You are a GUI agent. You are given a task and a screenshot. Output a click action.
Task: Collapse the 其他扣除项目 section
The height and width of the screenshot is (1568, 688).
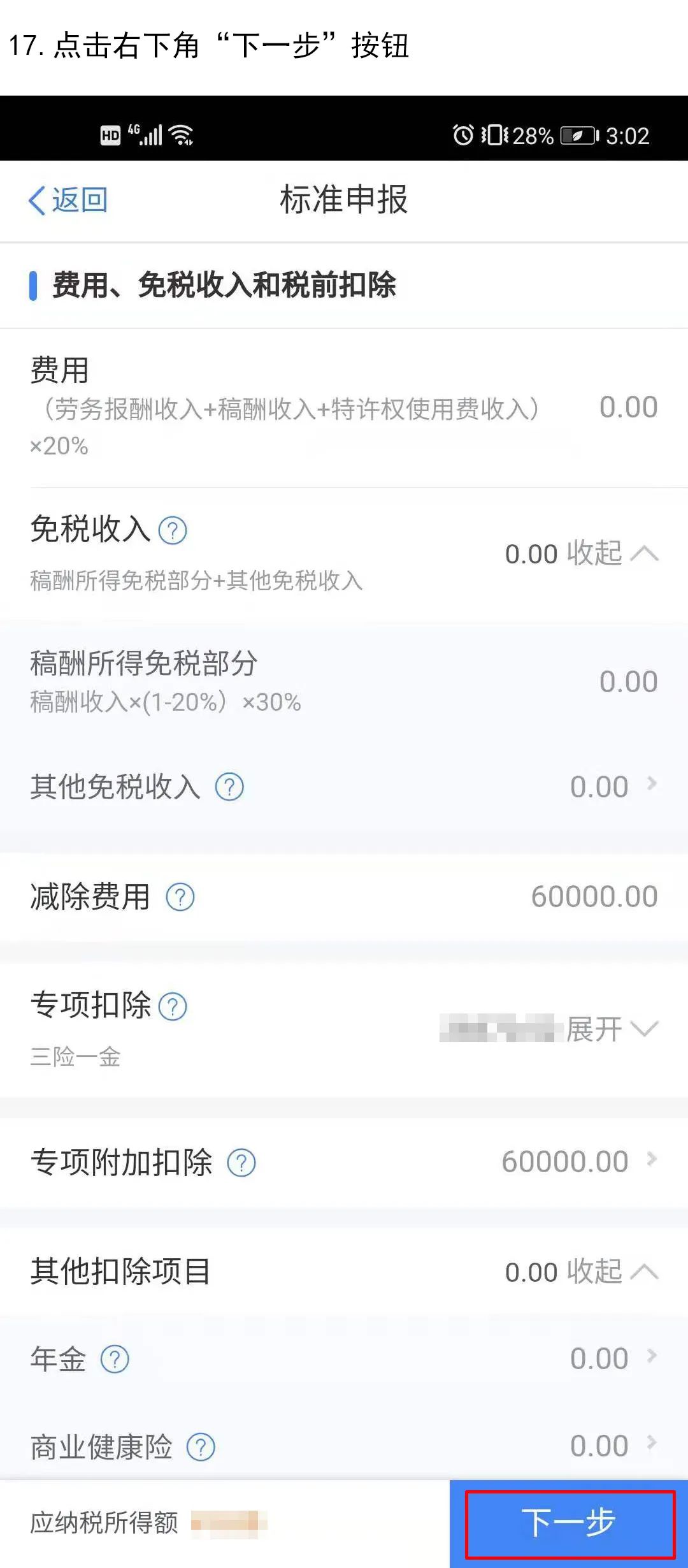tap(612, 1272)
